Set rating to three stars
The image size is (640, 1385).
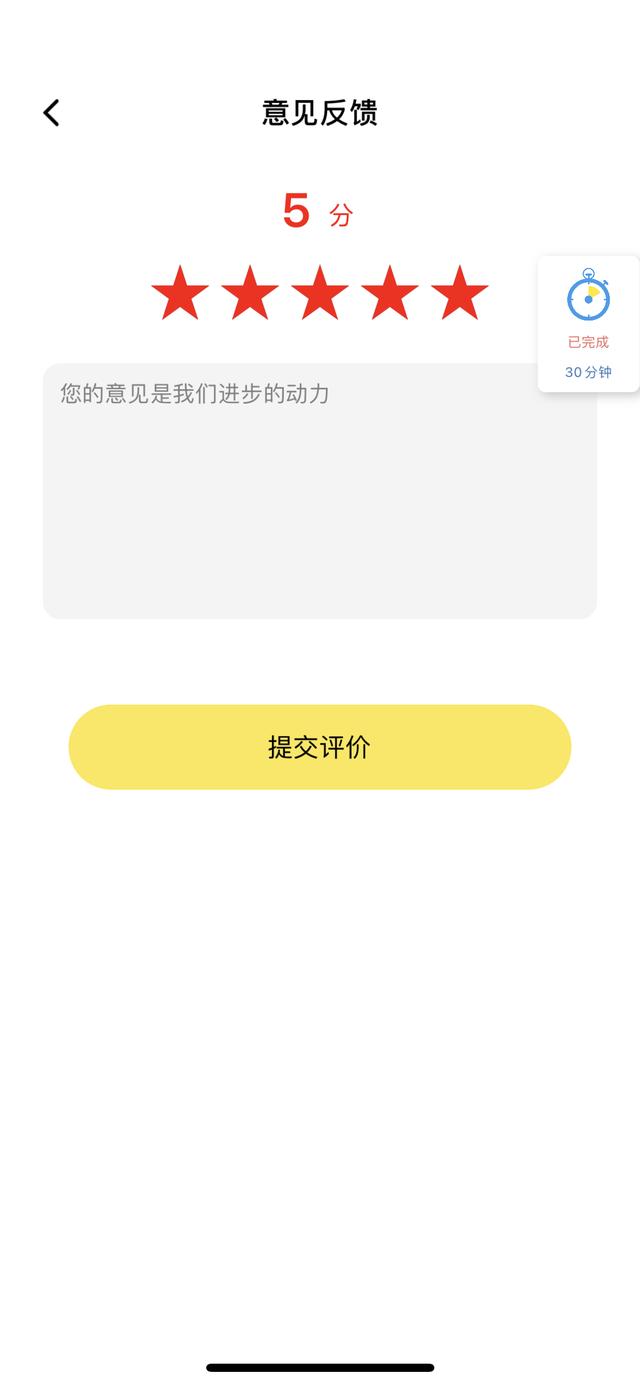tap(320, 293)
